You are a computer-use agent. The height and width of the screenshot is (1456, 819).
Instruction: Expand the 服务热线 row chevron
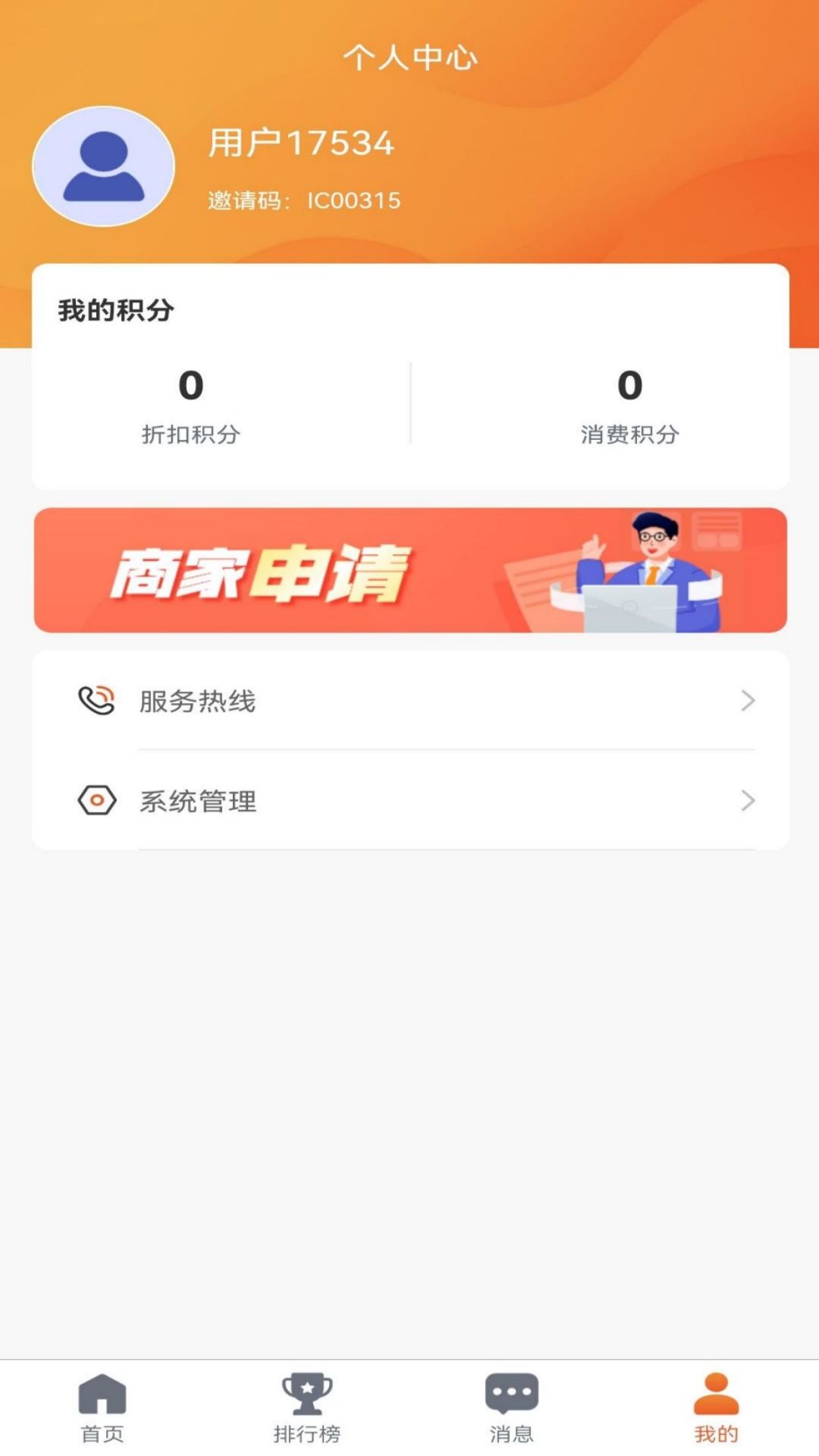(x=749, y=701)
